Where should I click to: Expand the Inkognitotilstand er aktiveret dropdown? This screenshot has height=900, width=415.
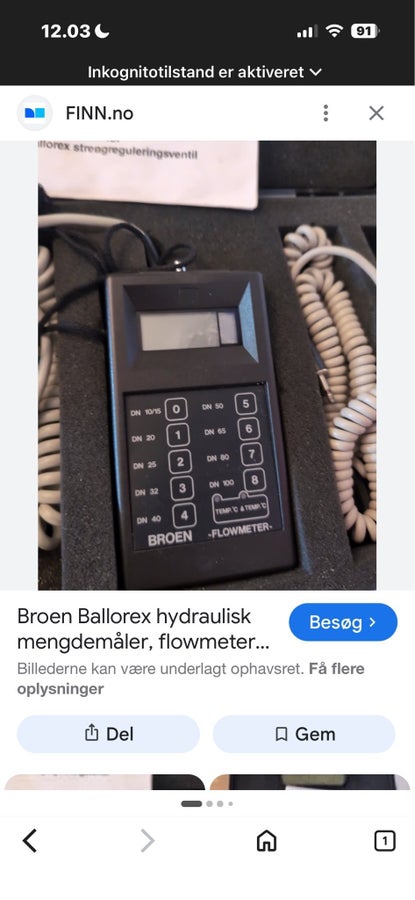tap(205, 72)
